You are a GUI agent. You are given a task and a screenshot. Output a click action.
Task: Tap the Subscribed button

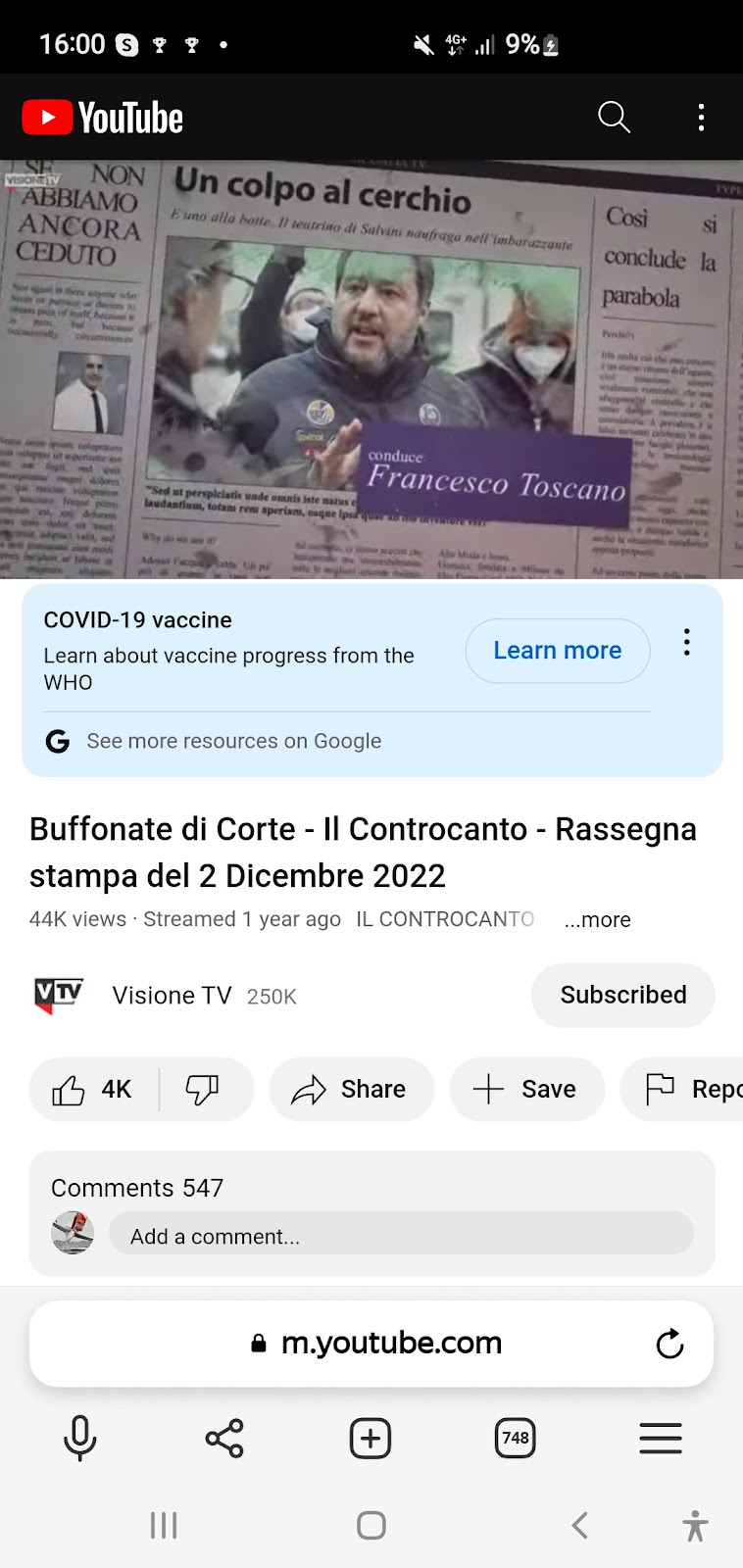623,995
